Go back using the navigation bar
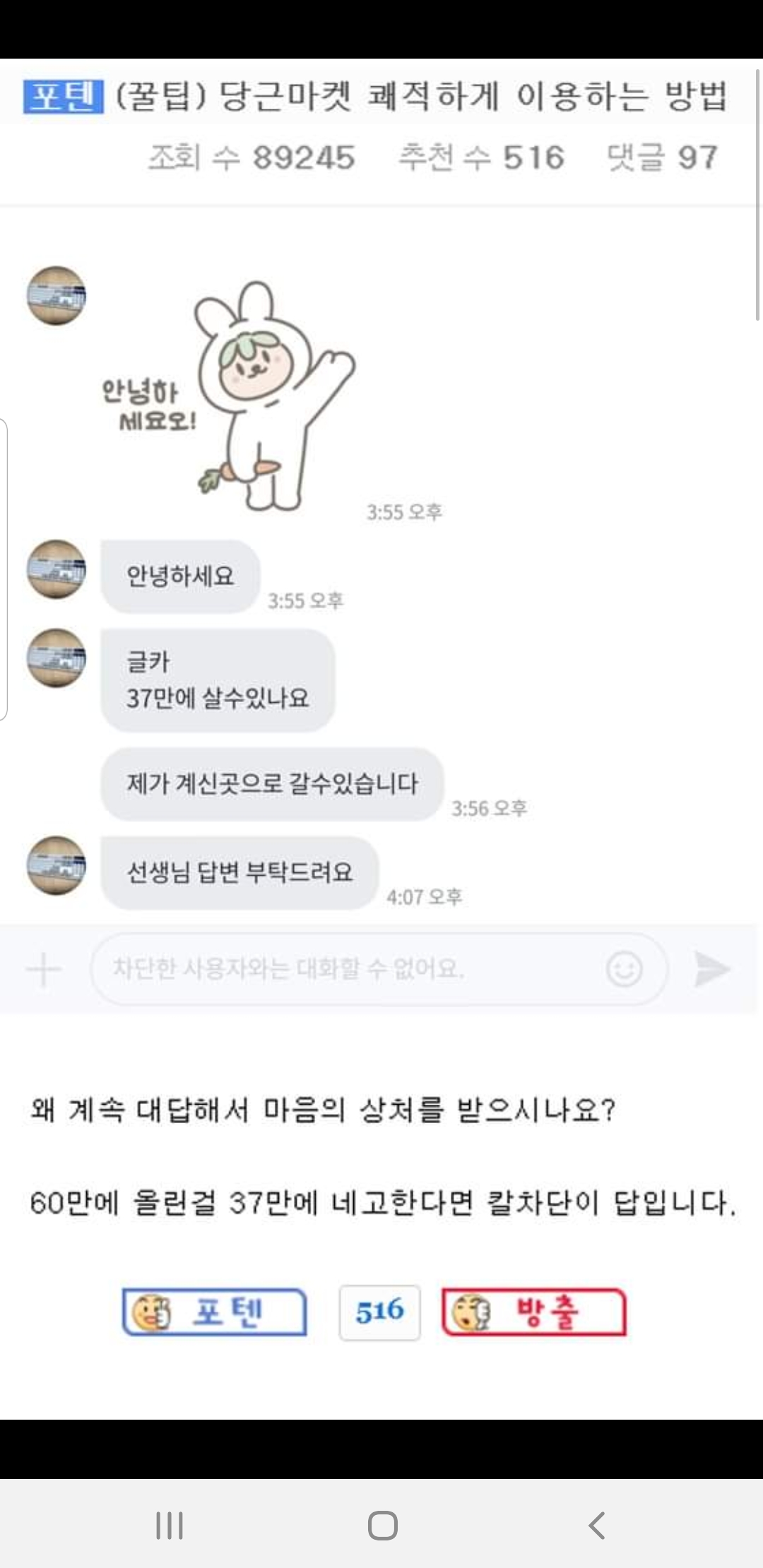Image resolution: width=763 pixels, height=1568 pixels. (x=597, y=1525)
